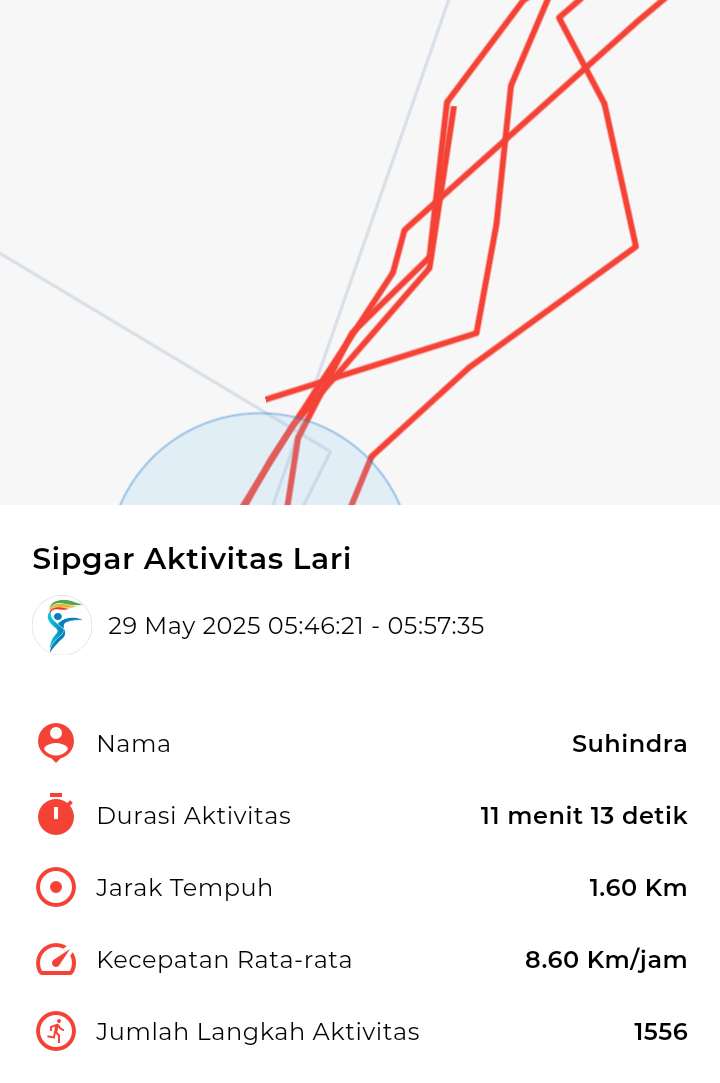720x1083 pixels.
Task: Select the running figure icon near Jumlah Langkah
Action: (55, 1031)
